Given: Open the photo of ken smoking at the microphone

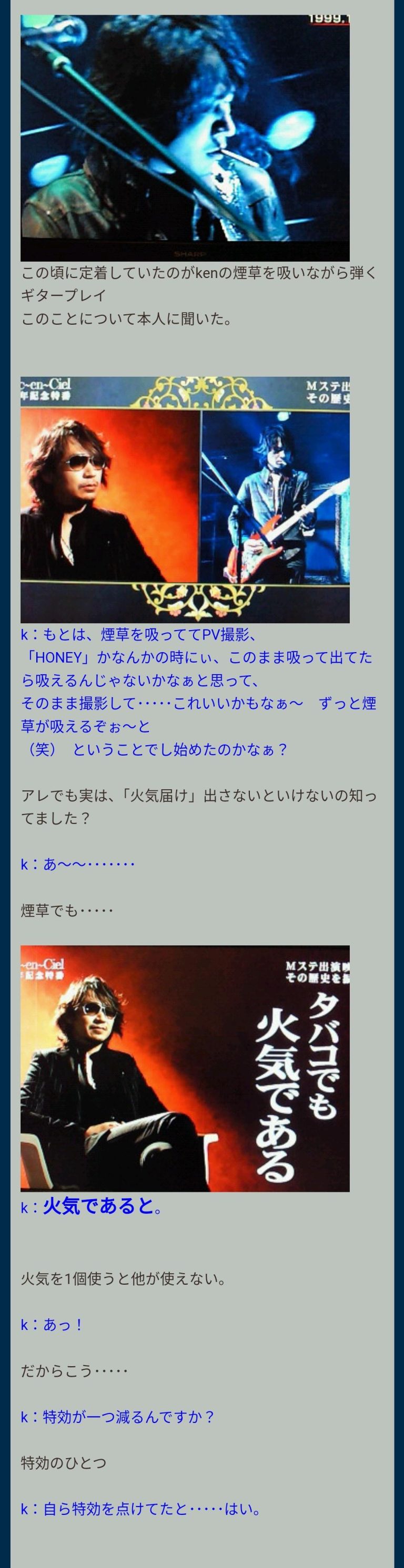Looking at the screenshot, I should point(185,138).
